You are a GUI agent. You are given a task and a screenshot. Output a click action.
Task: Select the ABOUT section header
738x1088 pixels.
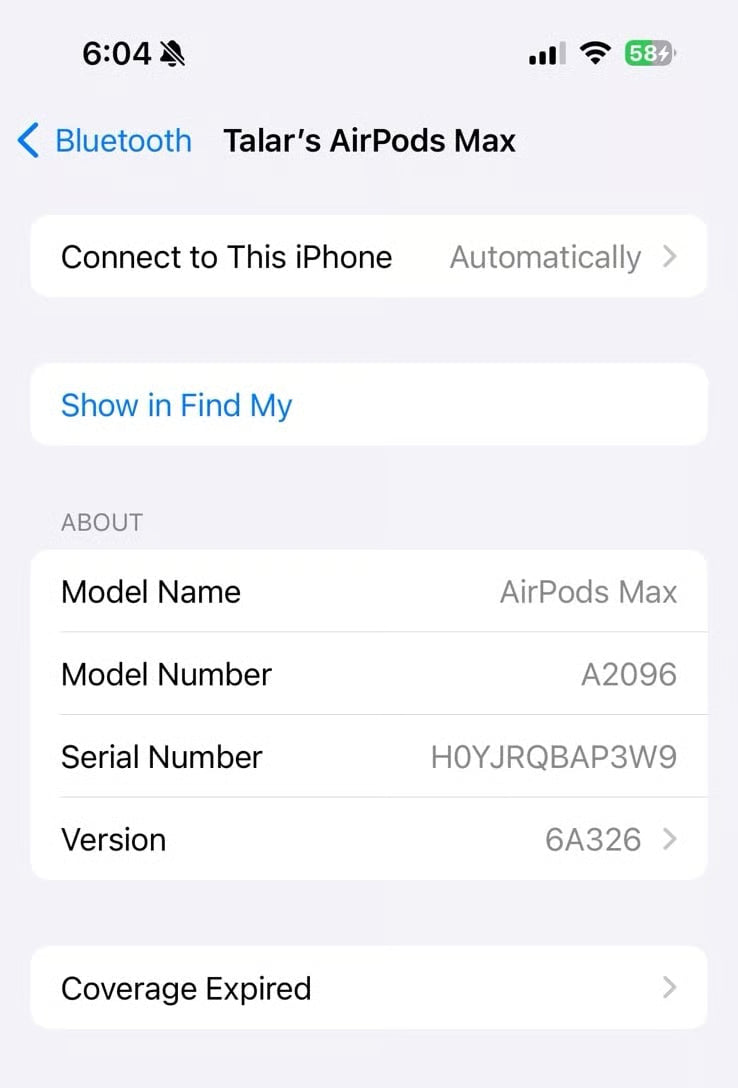click(x=100, y=522)
